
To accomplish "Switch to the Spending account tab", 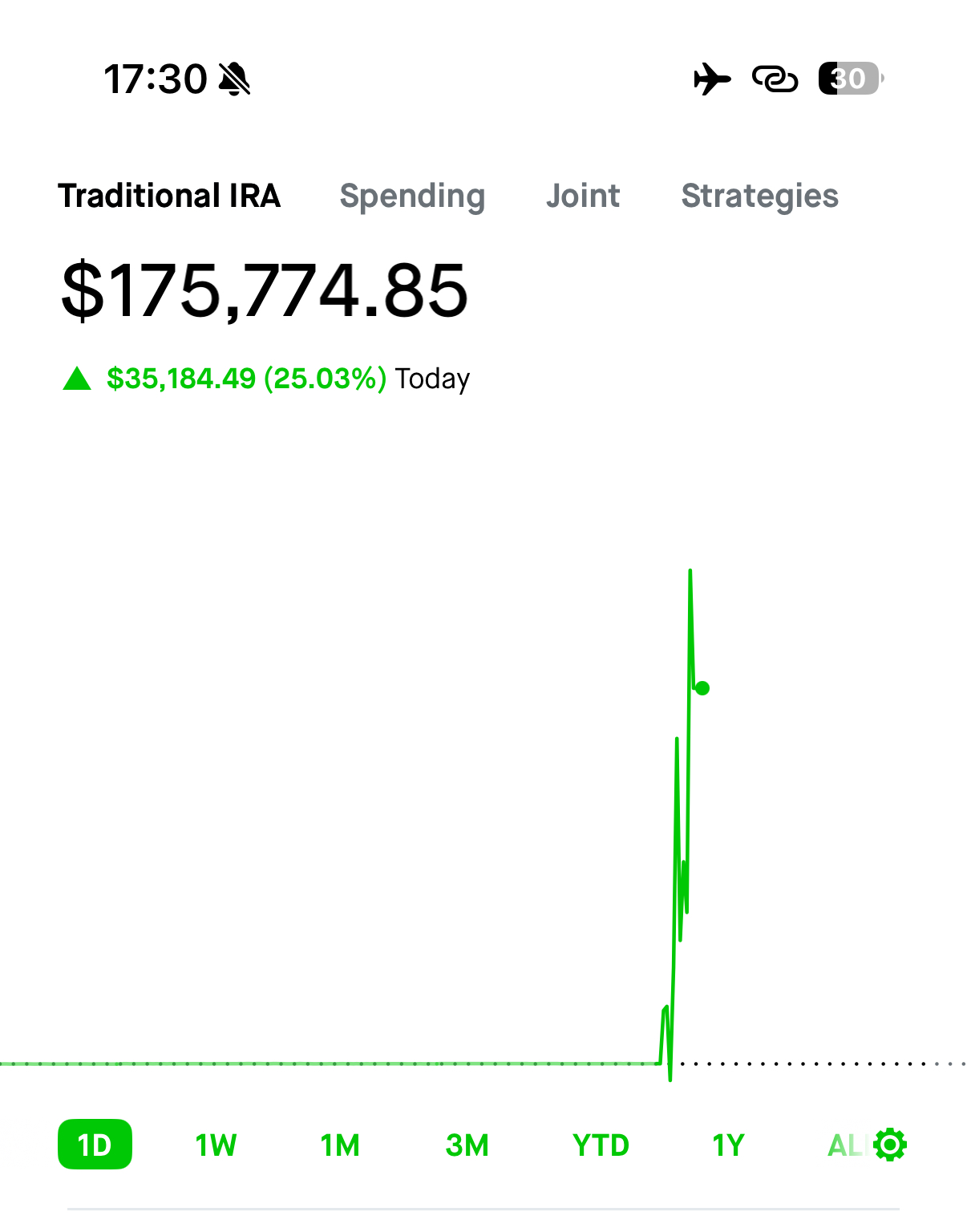I will click(x=412, y=196).
